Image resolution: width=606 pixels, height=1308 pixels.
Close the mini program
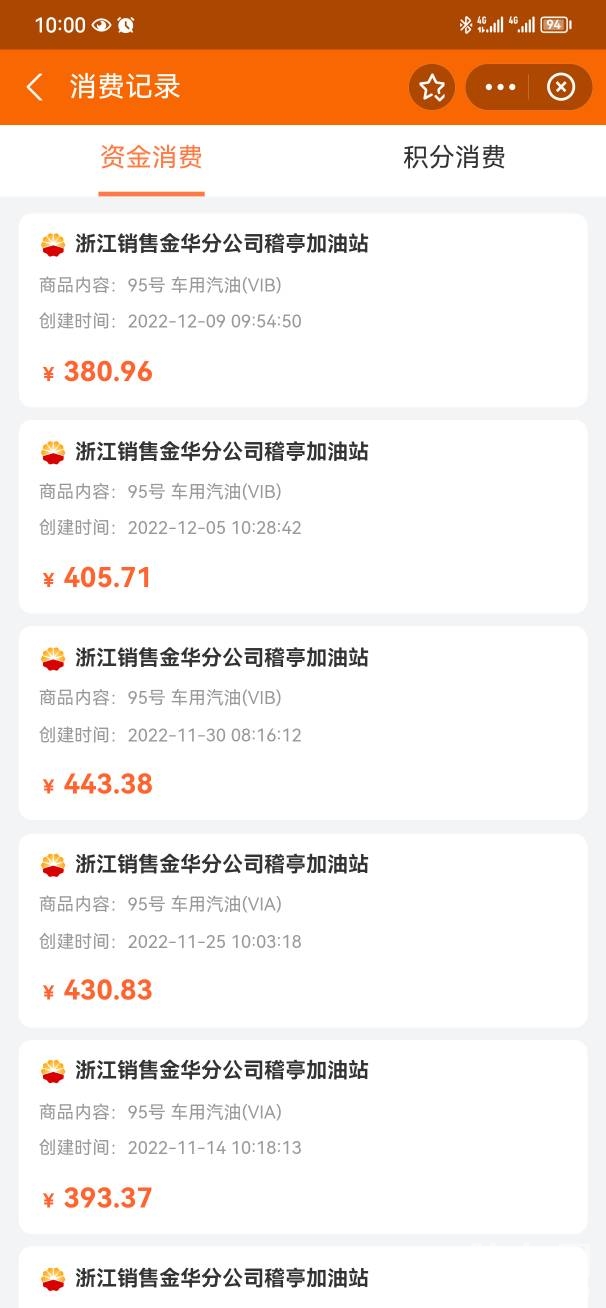[x=561, y=88]
